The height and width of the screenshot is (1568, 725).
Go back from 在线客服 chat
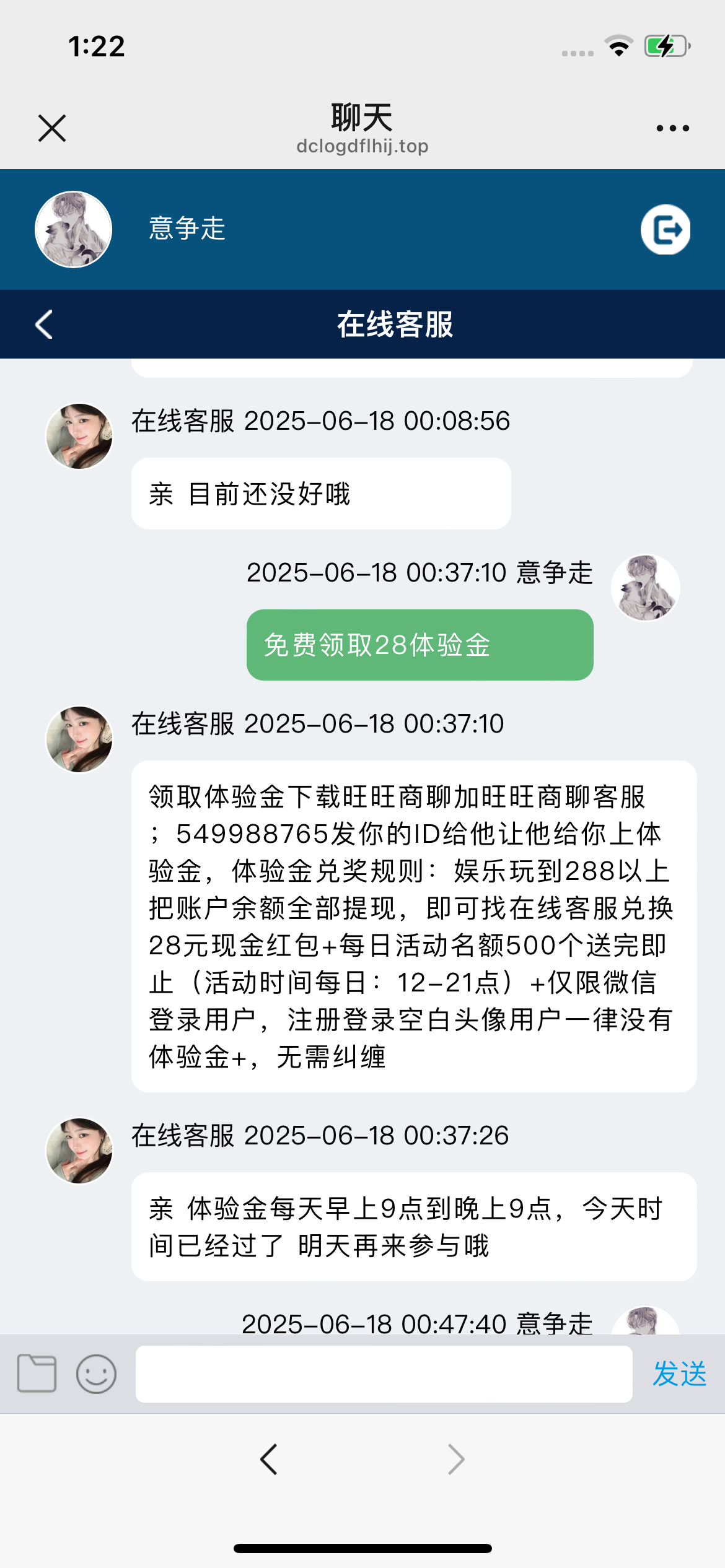44,324
